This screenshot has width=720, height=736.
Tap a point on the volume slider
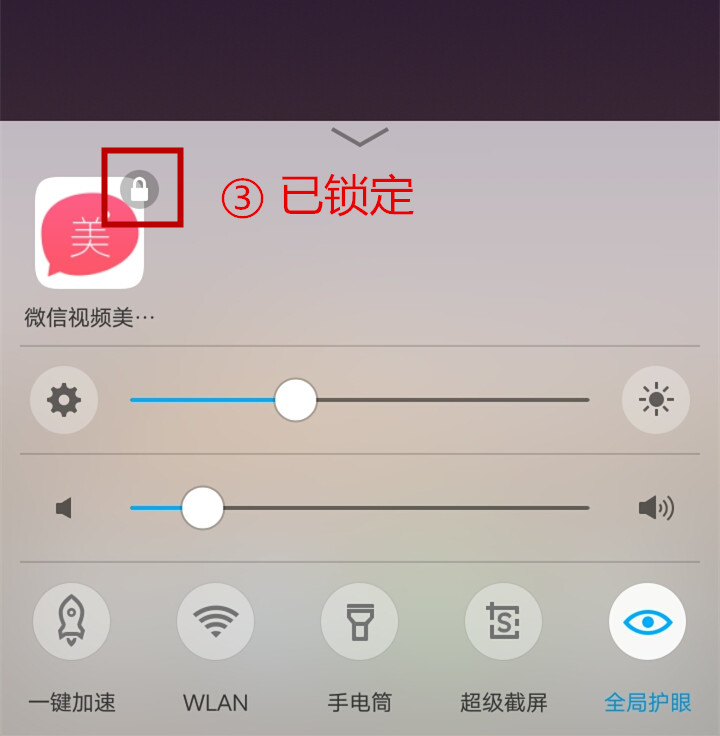[x=400, y=508]
